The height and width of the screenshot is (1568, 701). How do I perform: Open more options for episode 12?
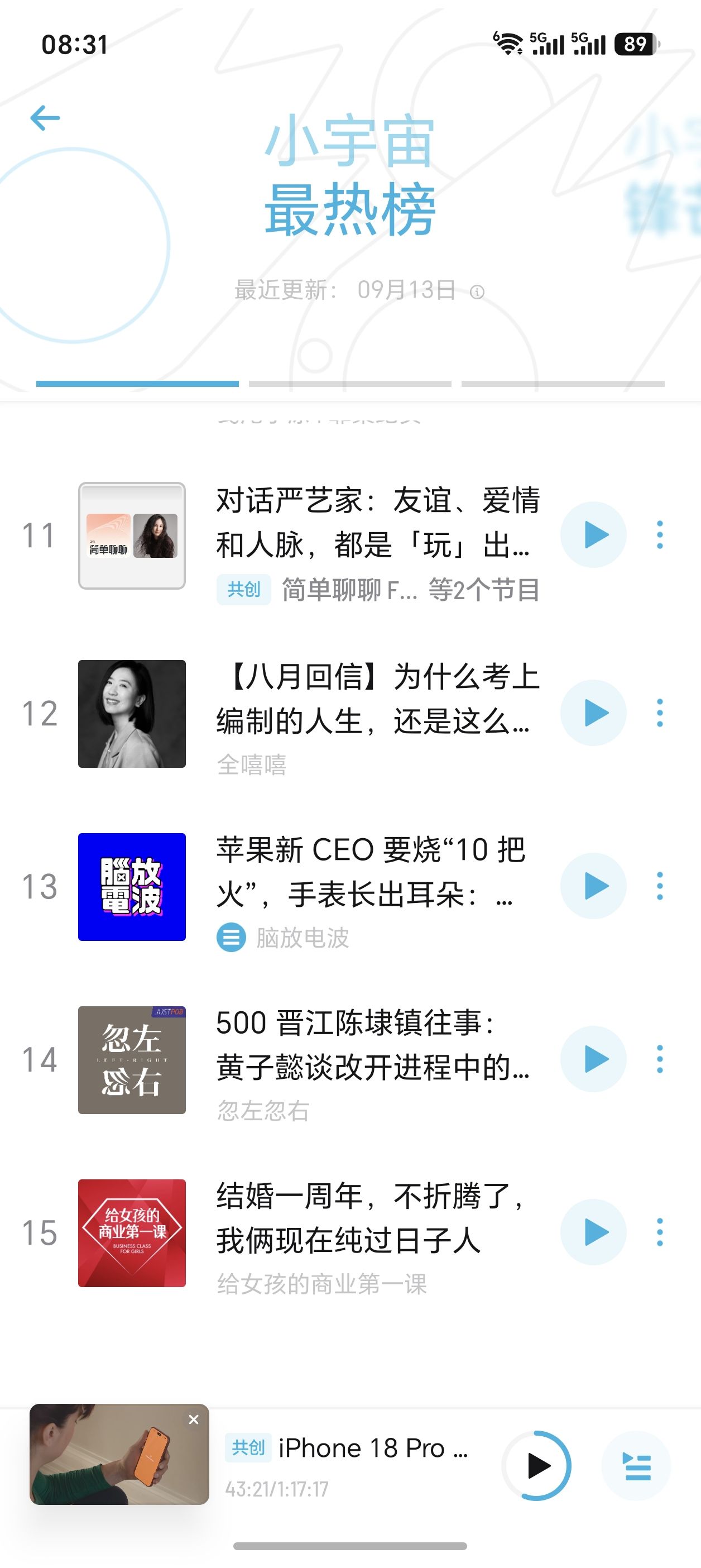[x=660, y=713]
